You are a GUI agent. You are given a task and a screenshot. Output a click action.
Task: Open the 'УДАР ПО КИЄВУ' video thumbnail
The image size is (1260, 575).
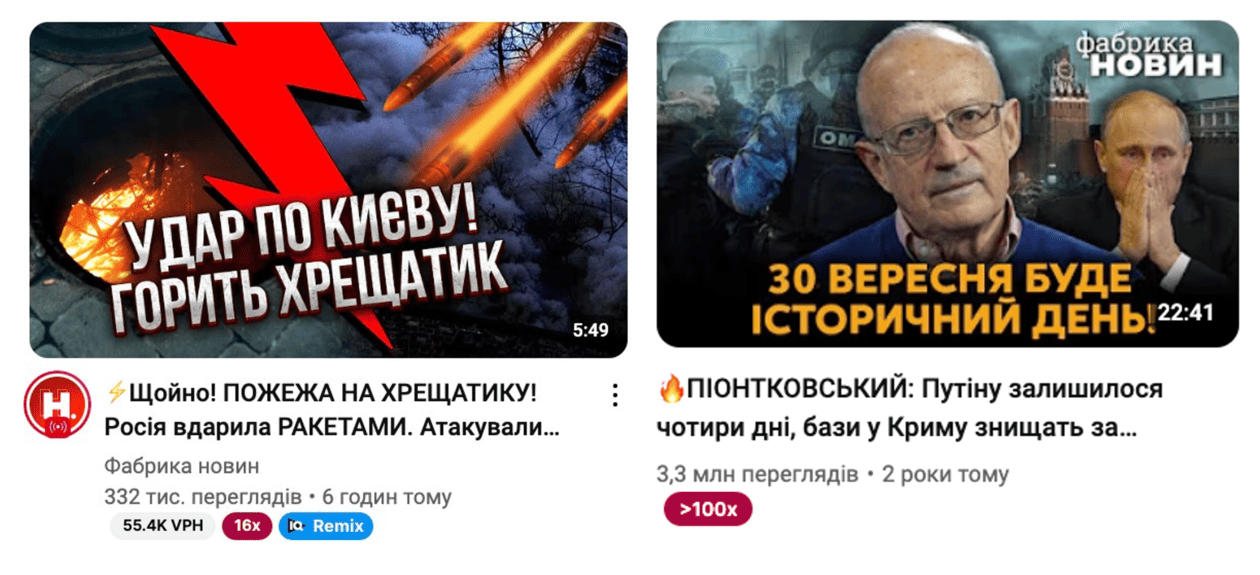pos(328,190)
